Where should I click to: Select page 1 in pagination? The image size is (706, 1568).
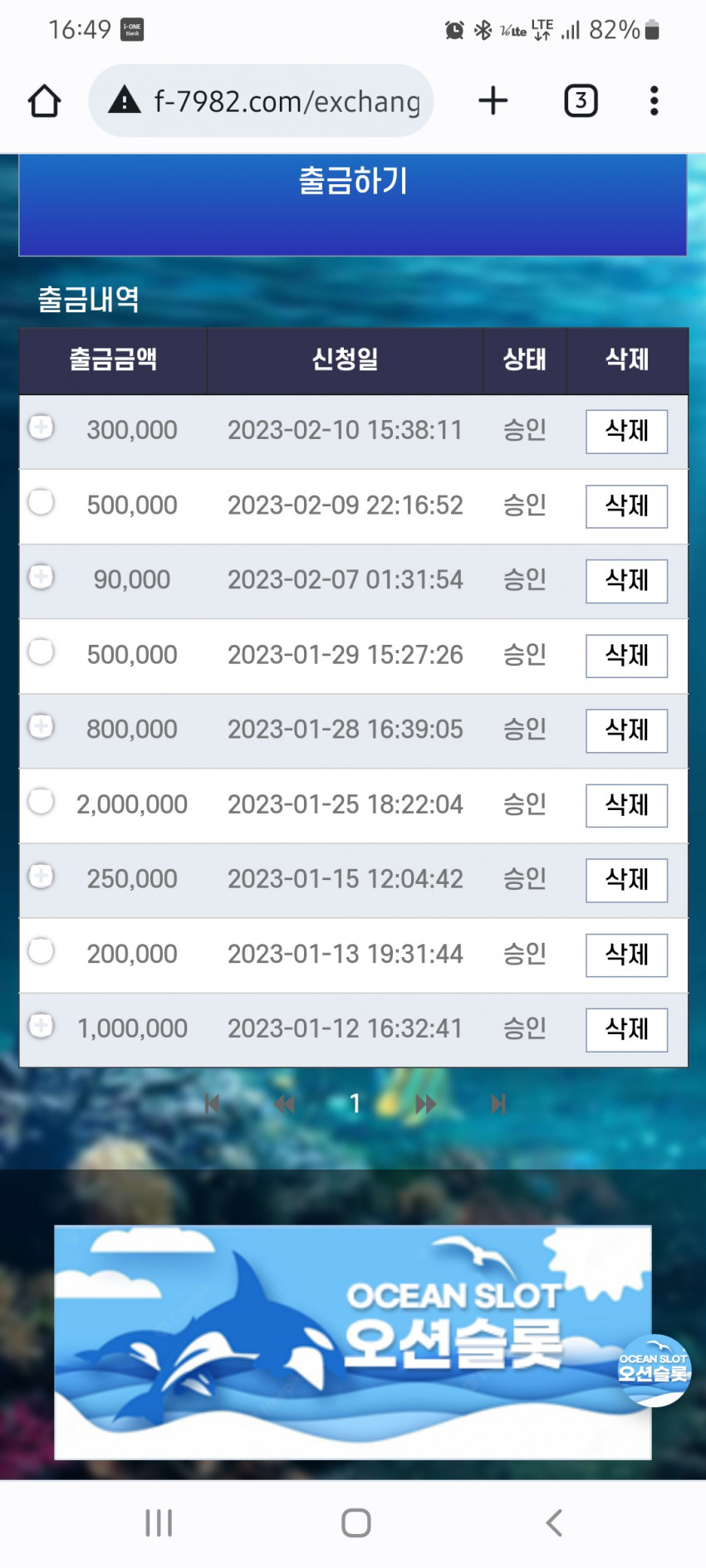pyautogui.click(x=355, y=1103)
